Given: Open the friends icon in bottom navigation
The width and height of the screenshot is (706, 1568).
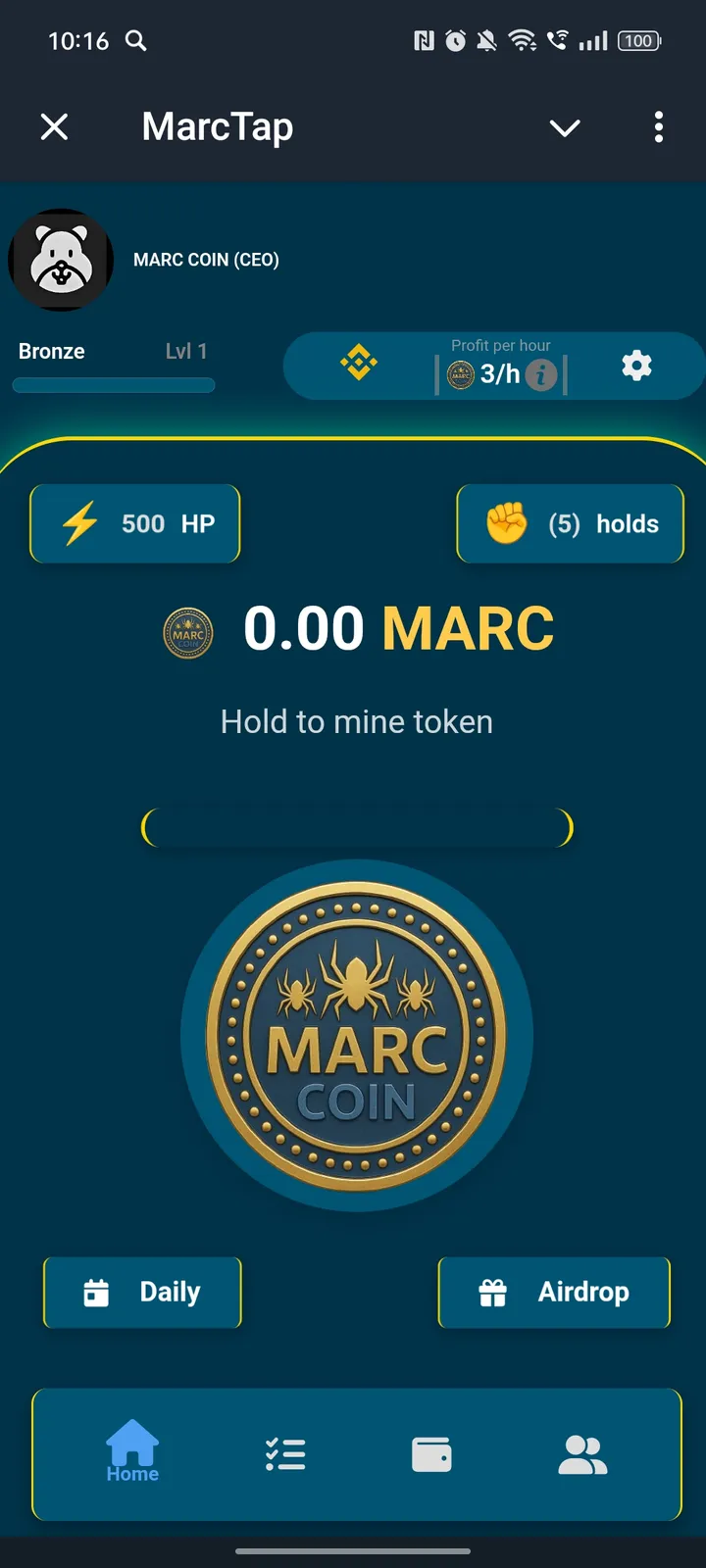Looking at the screenshot, I should click(x=584, y=1454).
